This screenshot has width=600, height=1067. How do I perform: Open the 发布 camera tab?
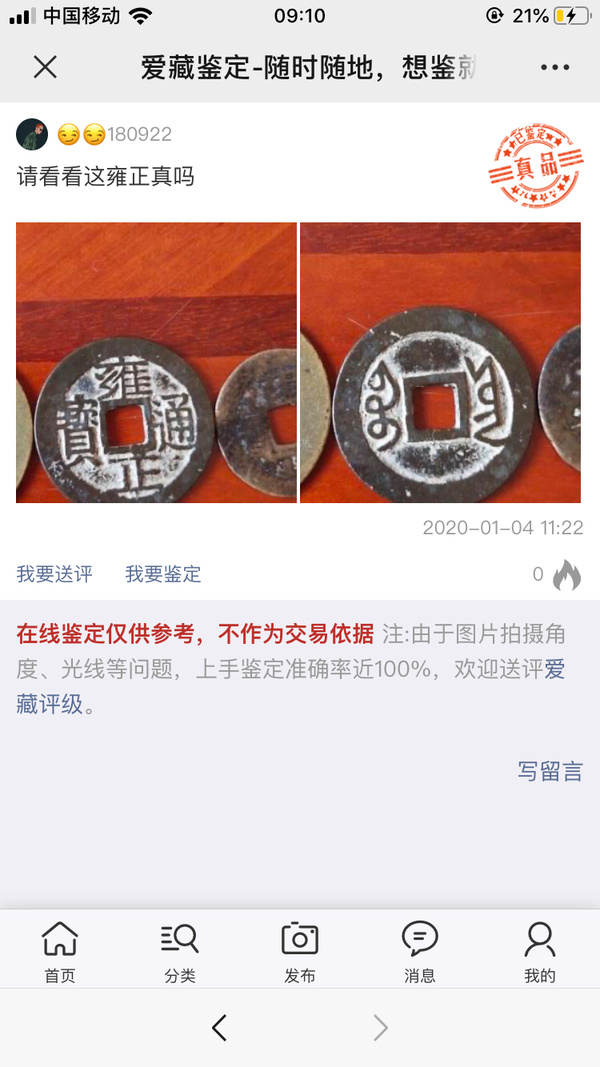point(300,951)
